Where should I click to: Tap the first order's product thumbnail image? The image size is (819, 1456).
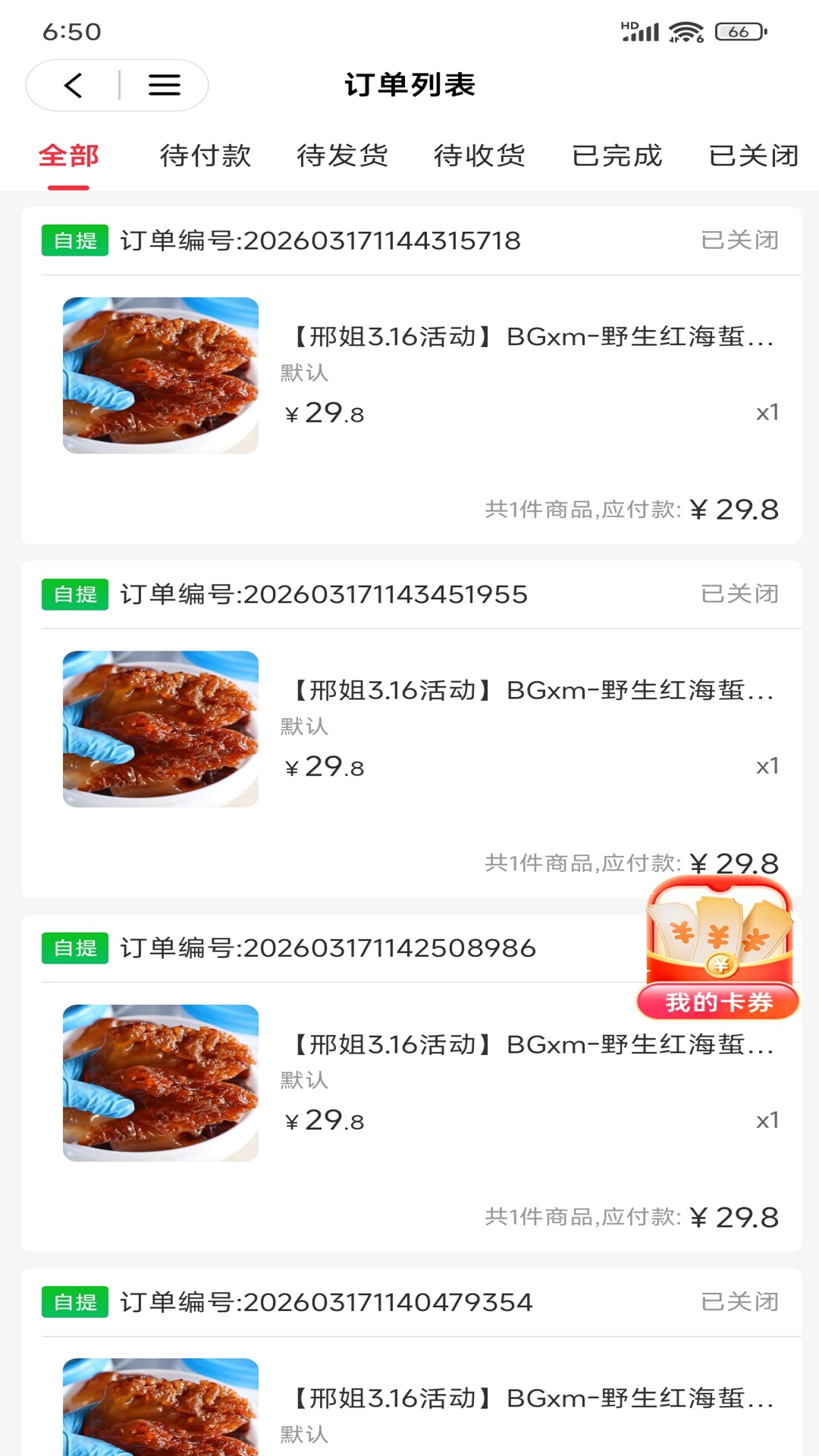[160, 375]
